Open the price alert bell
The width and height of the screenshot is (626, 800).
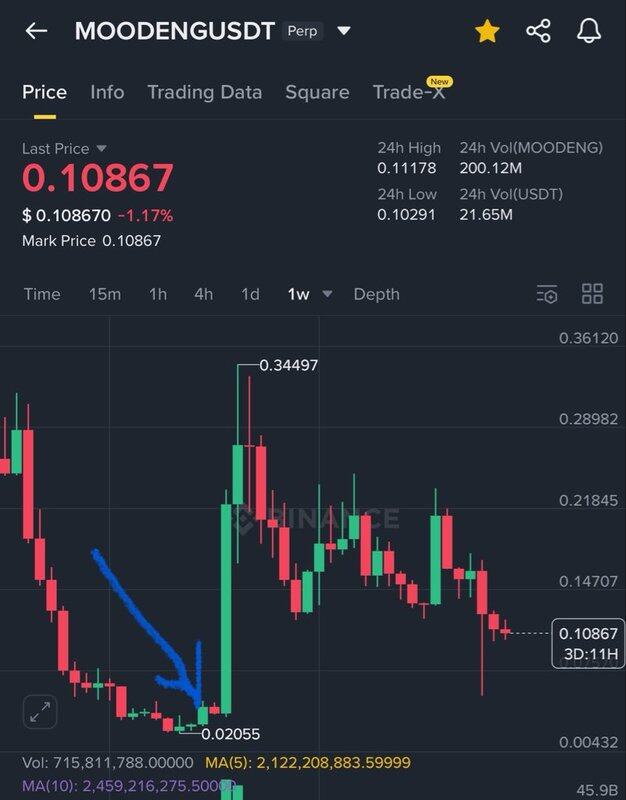coord(590,32)
